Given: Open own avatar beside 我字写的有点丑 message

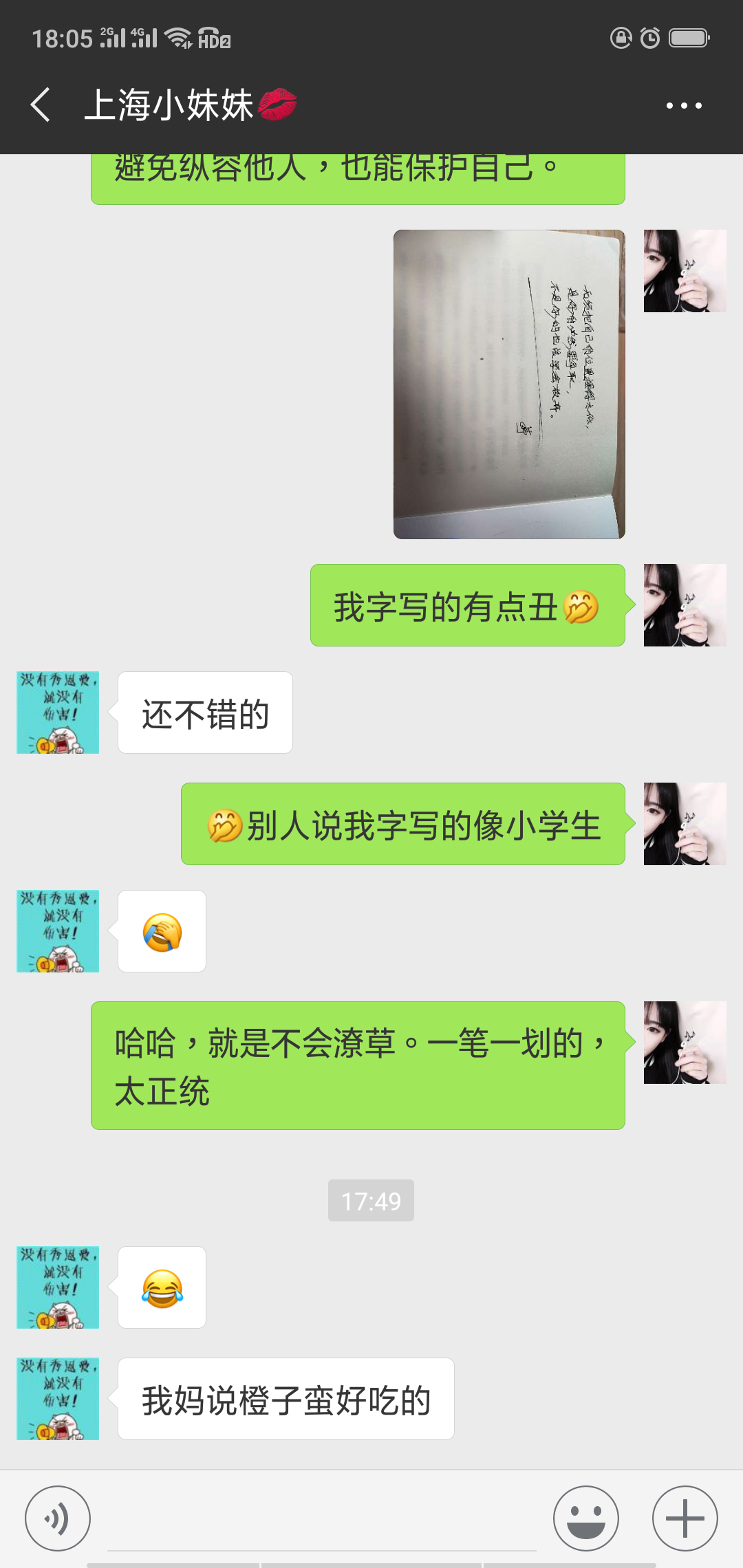Looking at the screenshot, I should pos(685,605).
